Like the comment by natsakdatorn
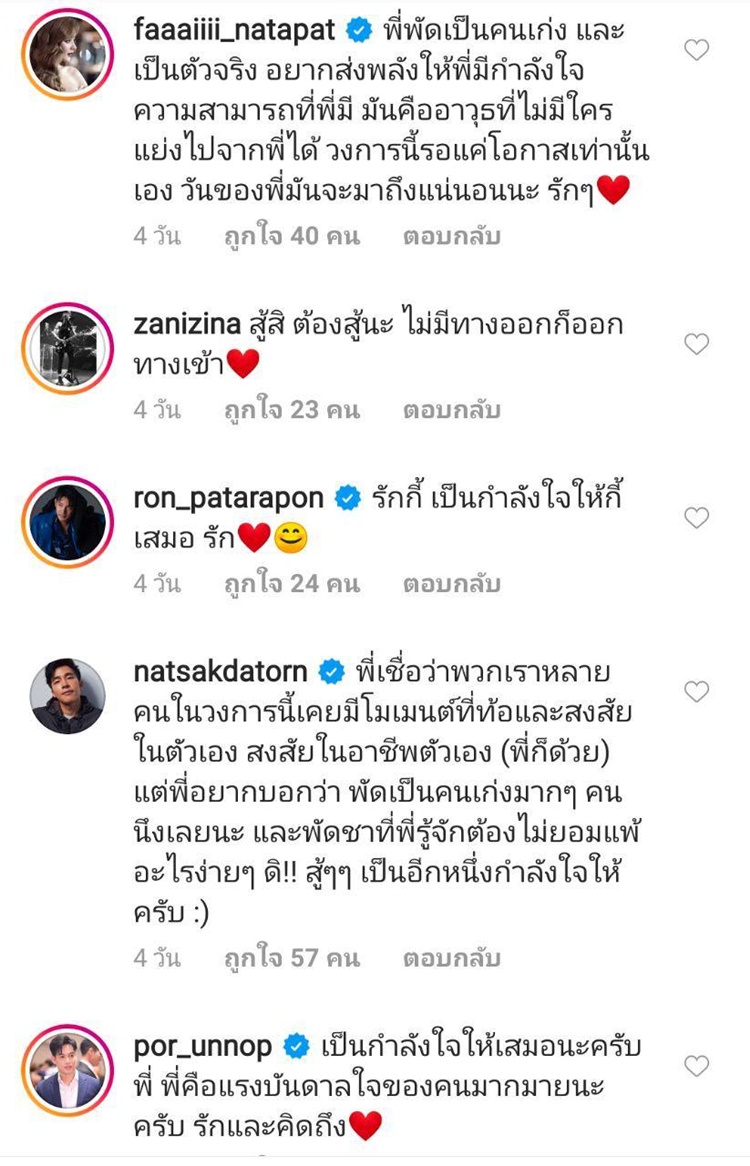Image resolution: width=750 pixels, height=1166 pixels. (695, 691)
